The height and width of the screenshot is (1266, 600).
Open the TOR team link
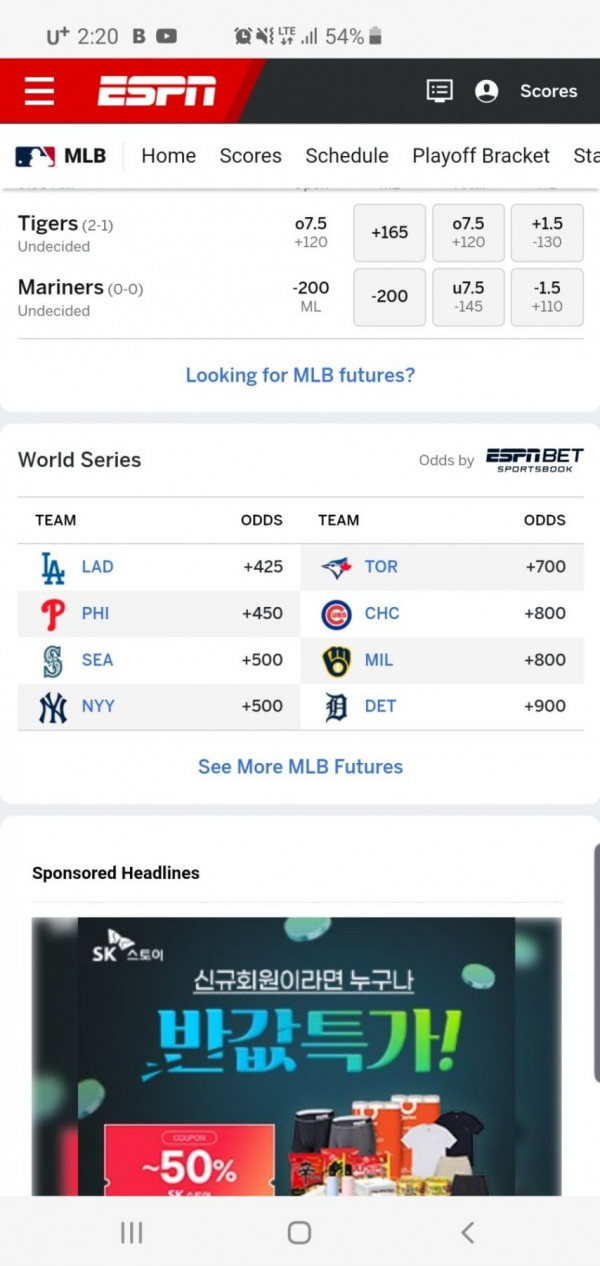point(381,567)
